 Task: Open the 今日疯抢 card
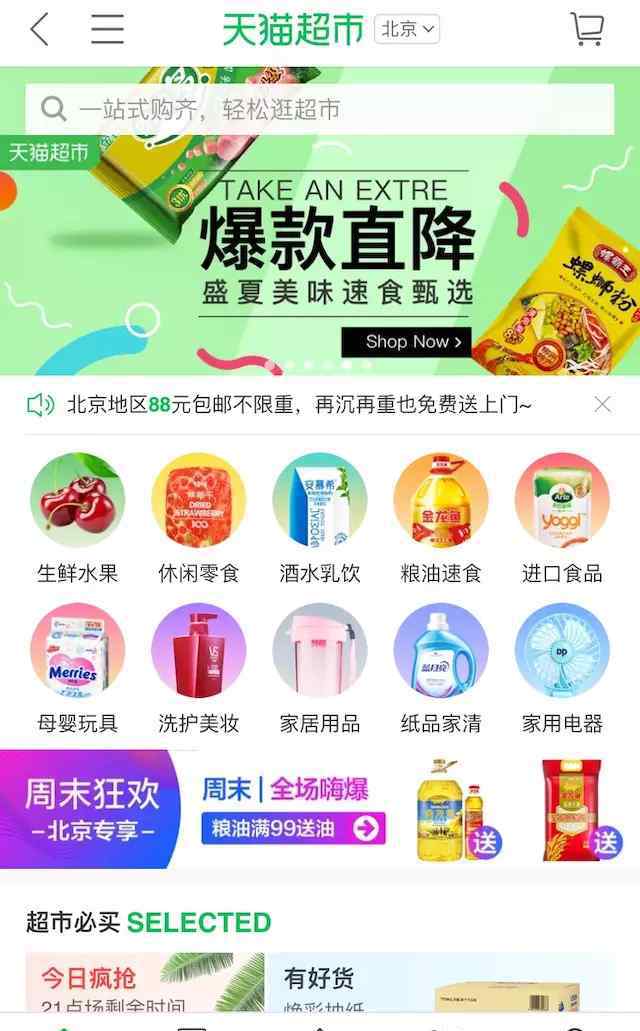coord(145,982)
